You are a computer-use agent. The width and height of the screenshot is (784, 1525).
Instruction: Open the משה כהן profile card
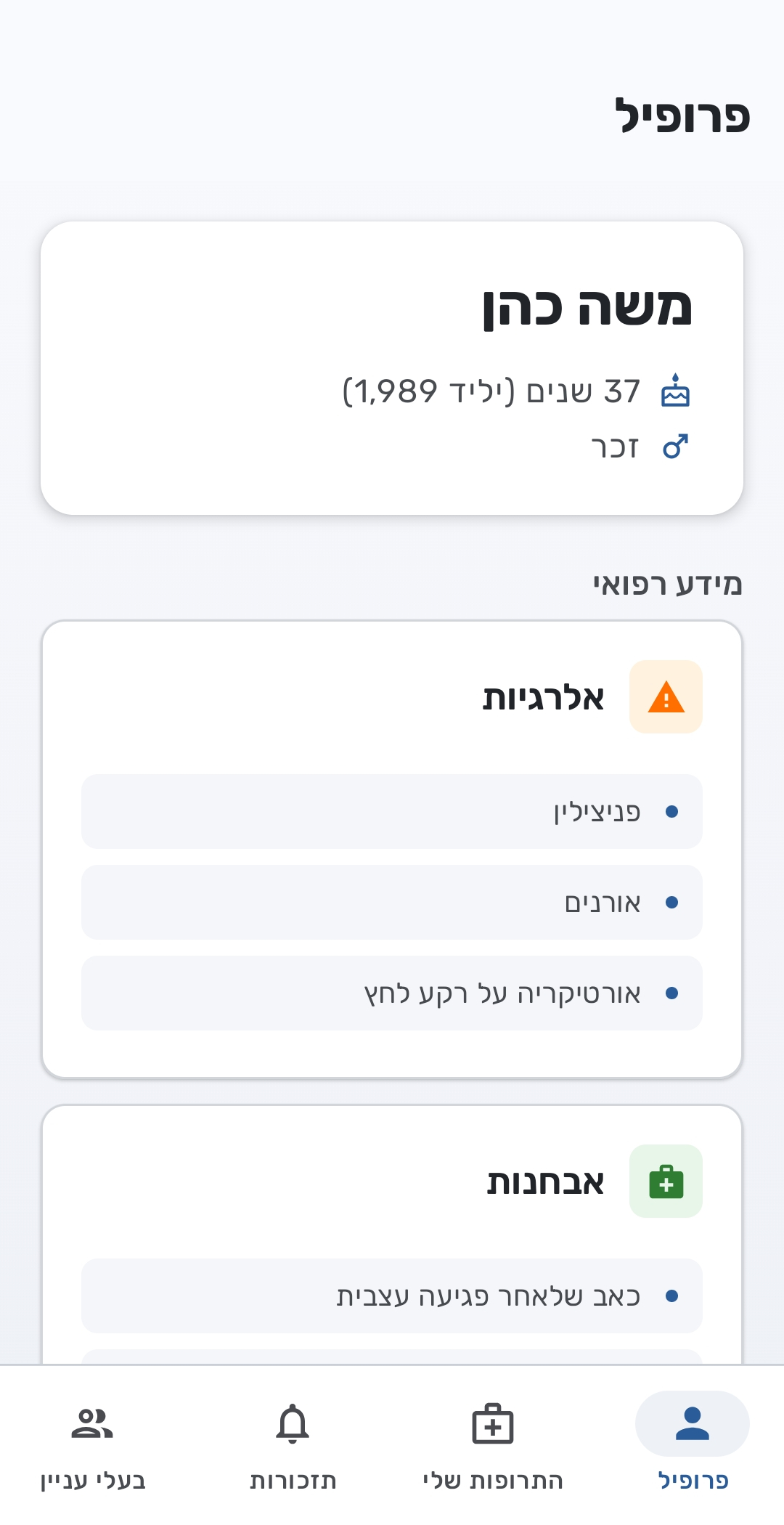392,363
